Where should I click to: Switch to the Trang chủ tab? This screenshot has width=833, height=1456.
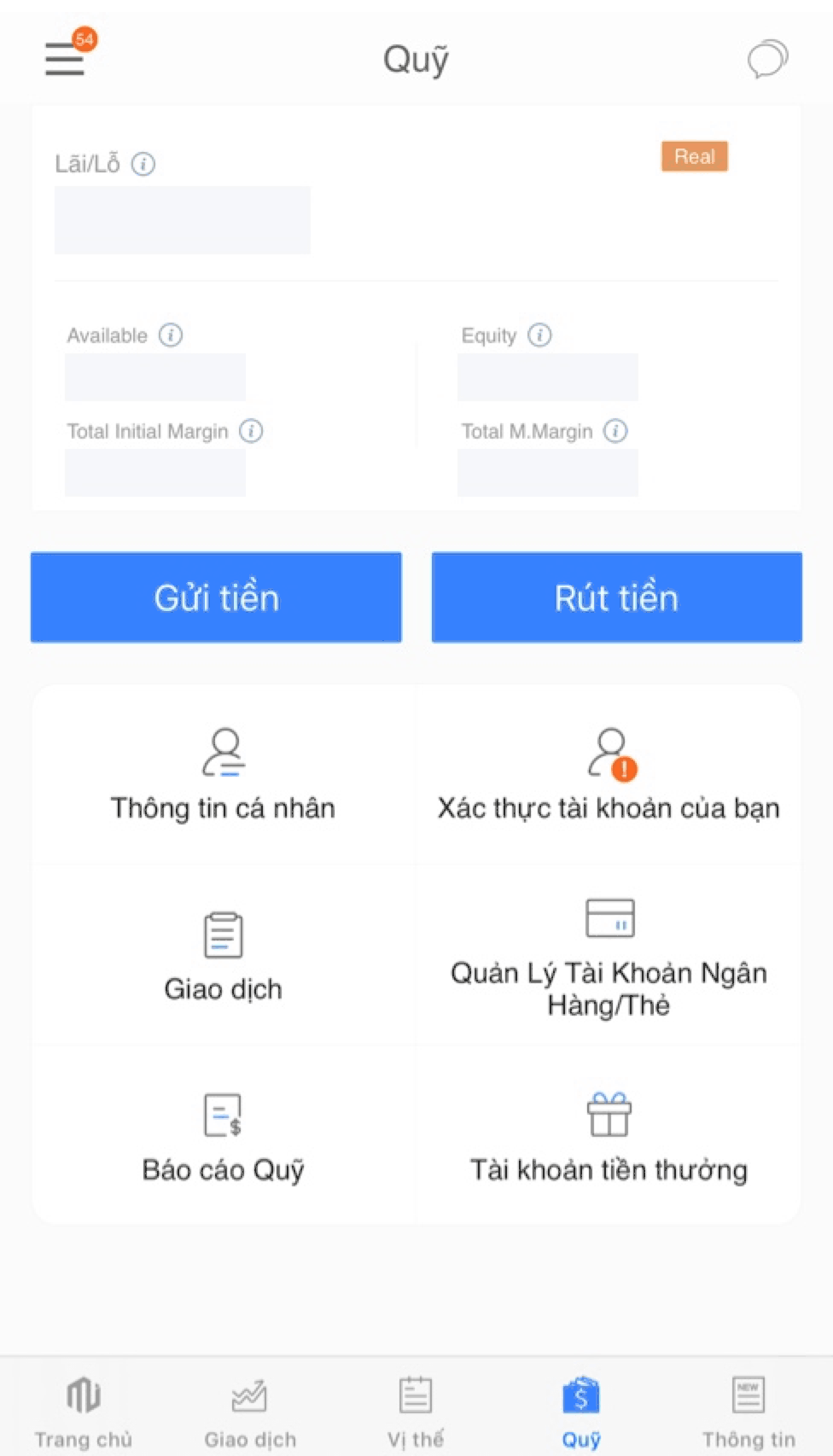point(84,1411)
